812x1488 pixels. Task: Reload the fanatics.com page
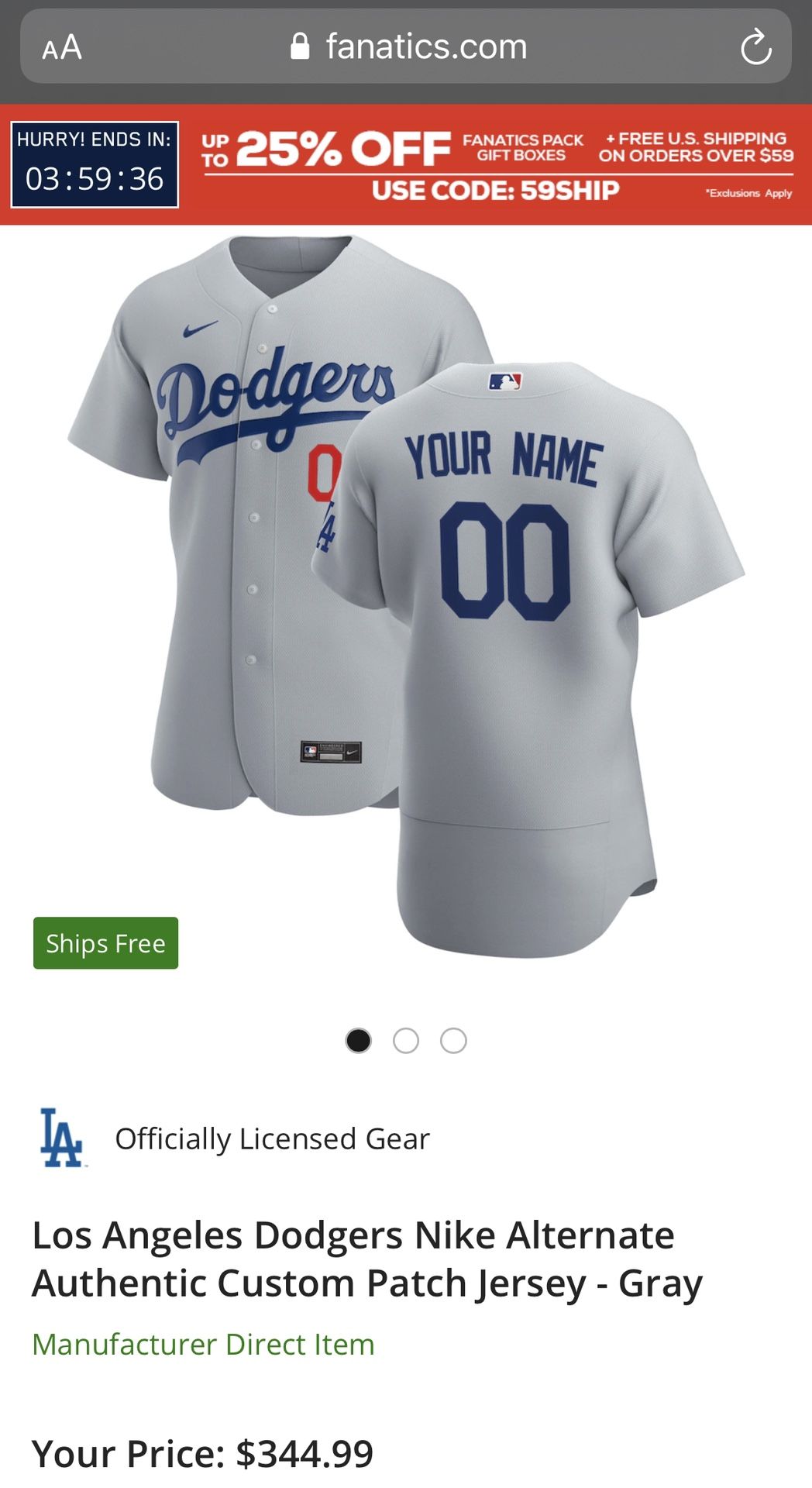pyautogui.click(x=755, y=47)
